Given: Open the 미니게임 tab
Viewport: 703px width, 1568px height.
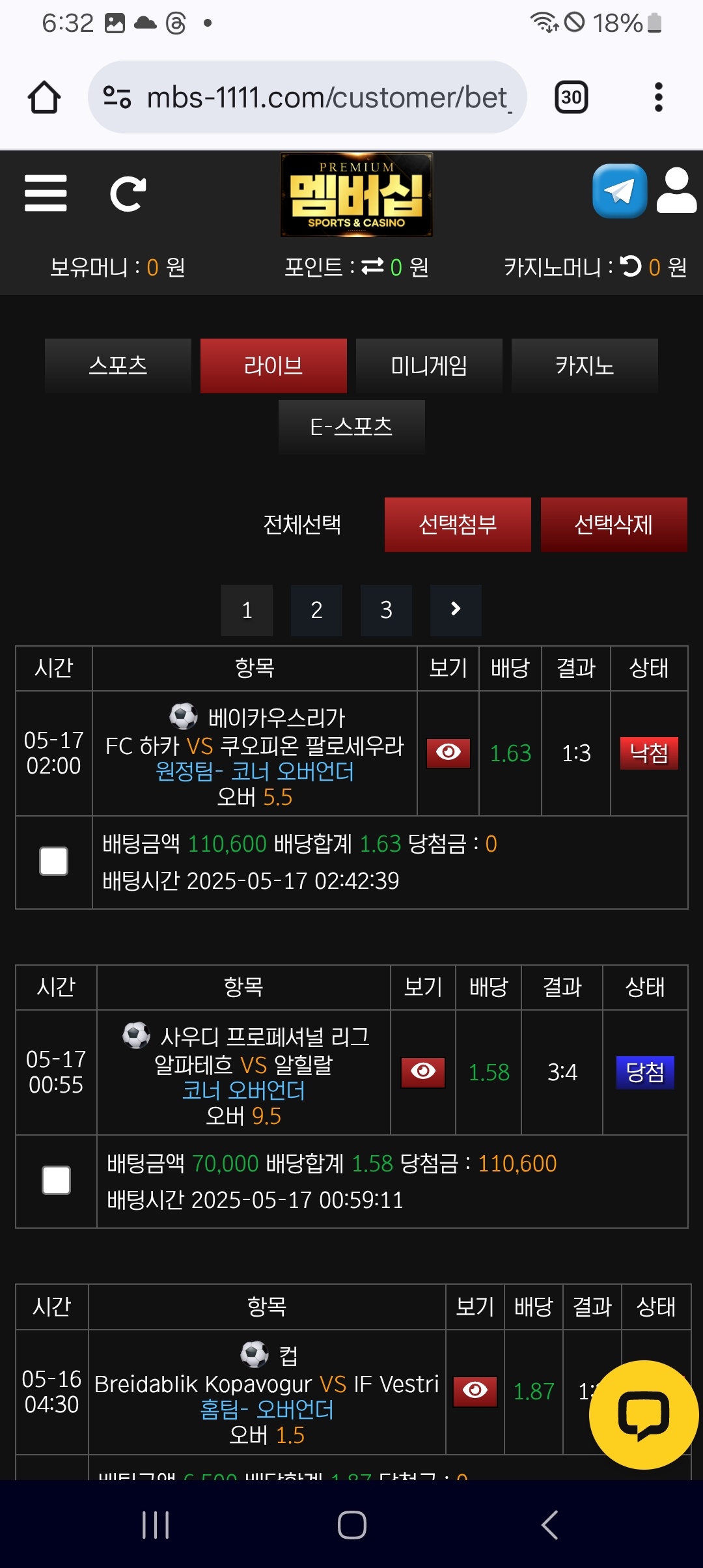Looking at the screenshot, I should point(429,365).
